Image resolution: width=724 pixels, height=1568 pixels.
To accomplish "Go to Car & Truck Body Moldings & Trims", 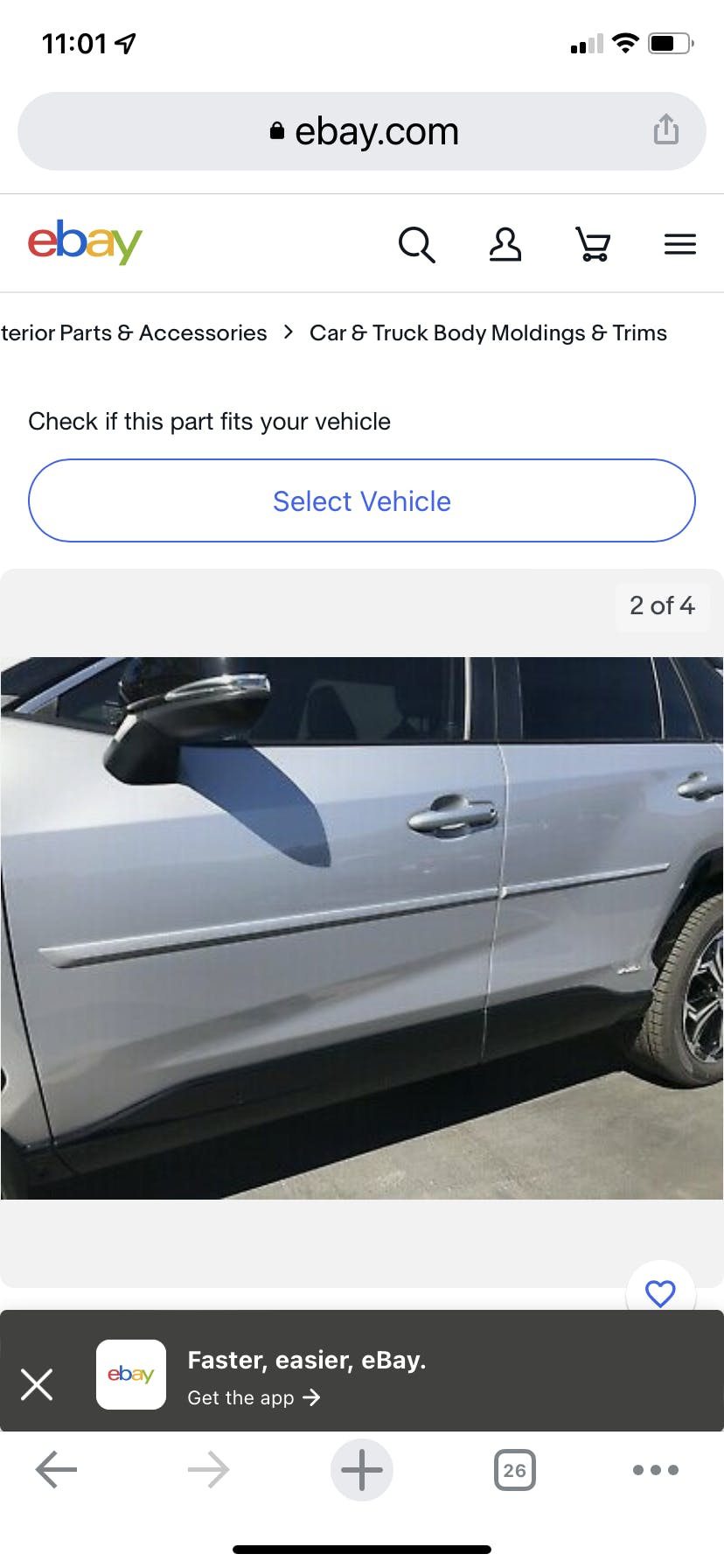I will point(488,333).
